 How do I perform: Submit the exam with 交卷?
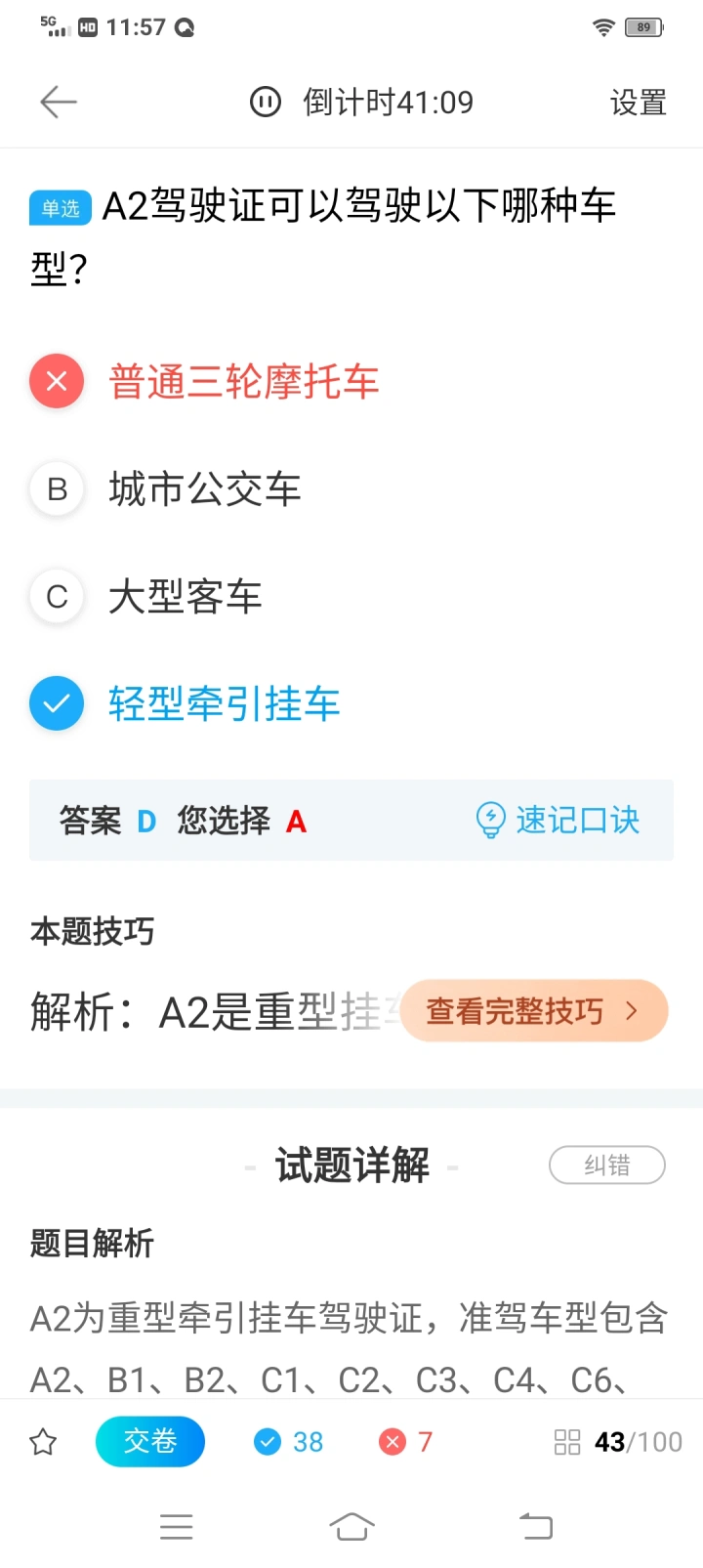[150, 1441]
